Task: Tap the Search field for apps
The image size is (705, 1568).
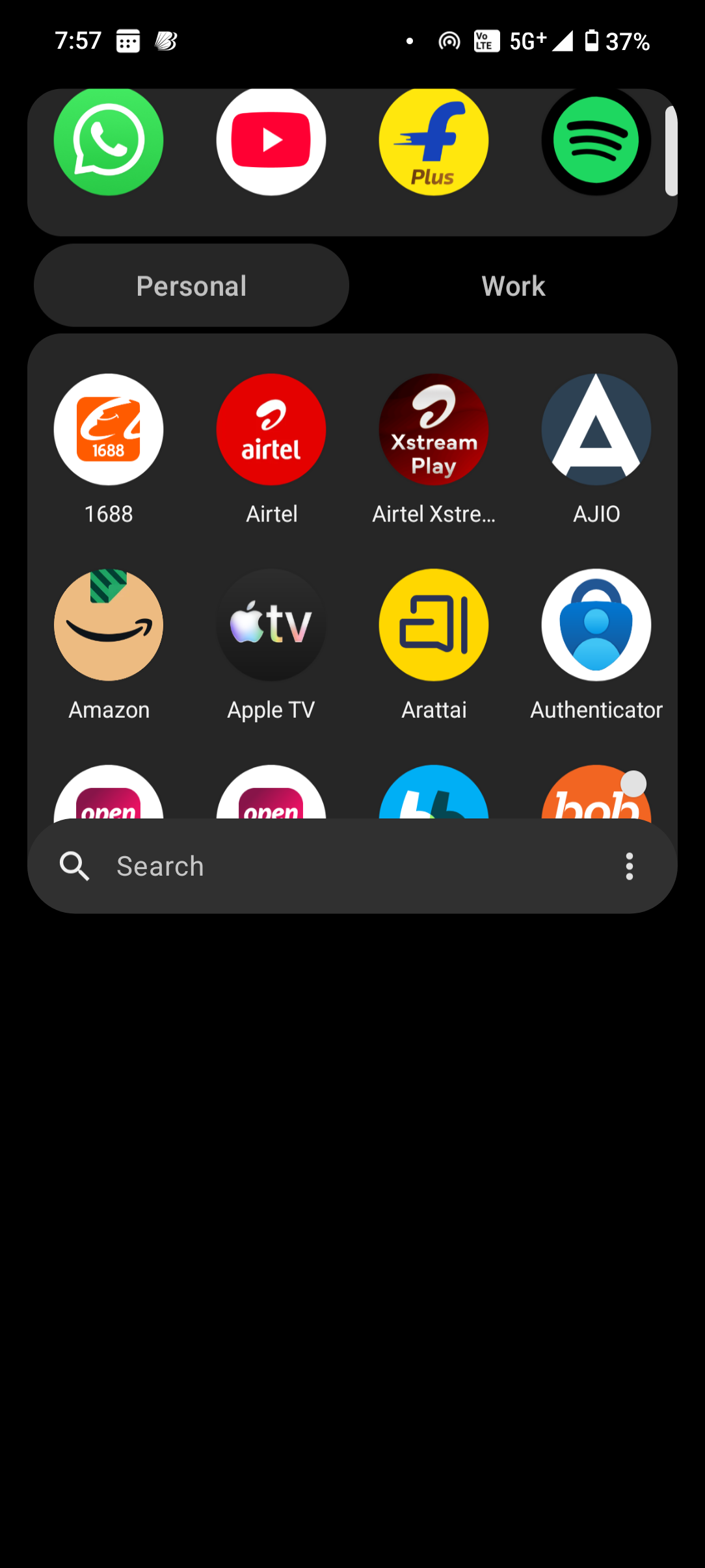Action: tap(338, 867)
